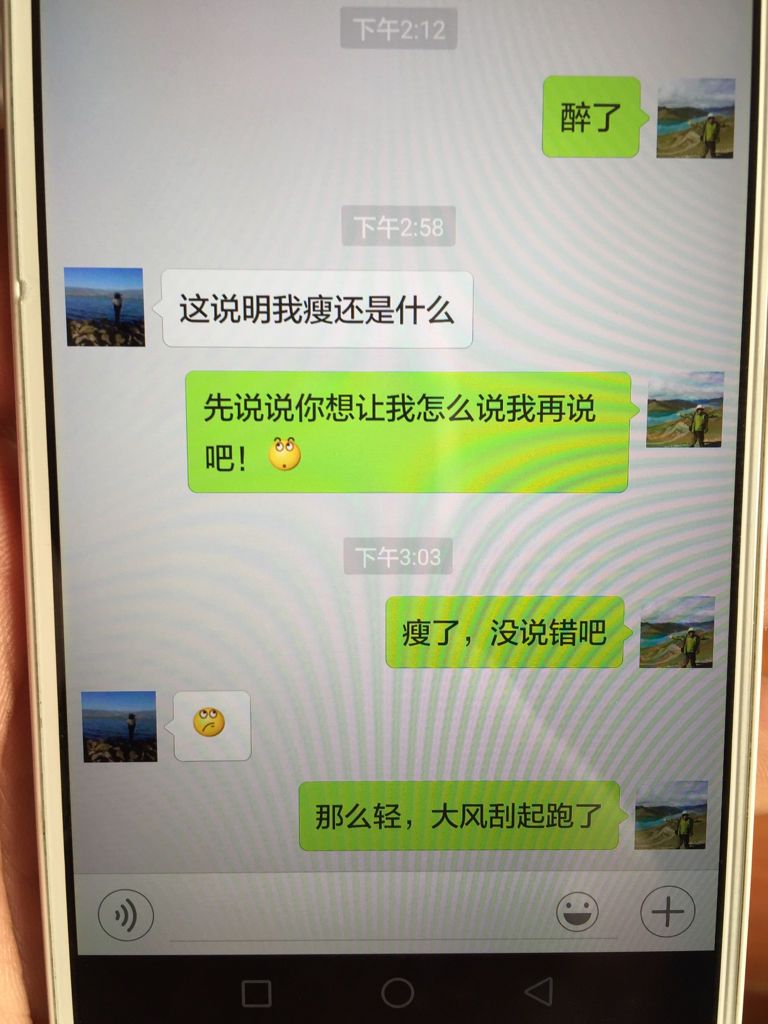Open own avatar beside 醉了 message
Viewport: 768px width, 1024px height.
tap(695, 118)
